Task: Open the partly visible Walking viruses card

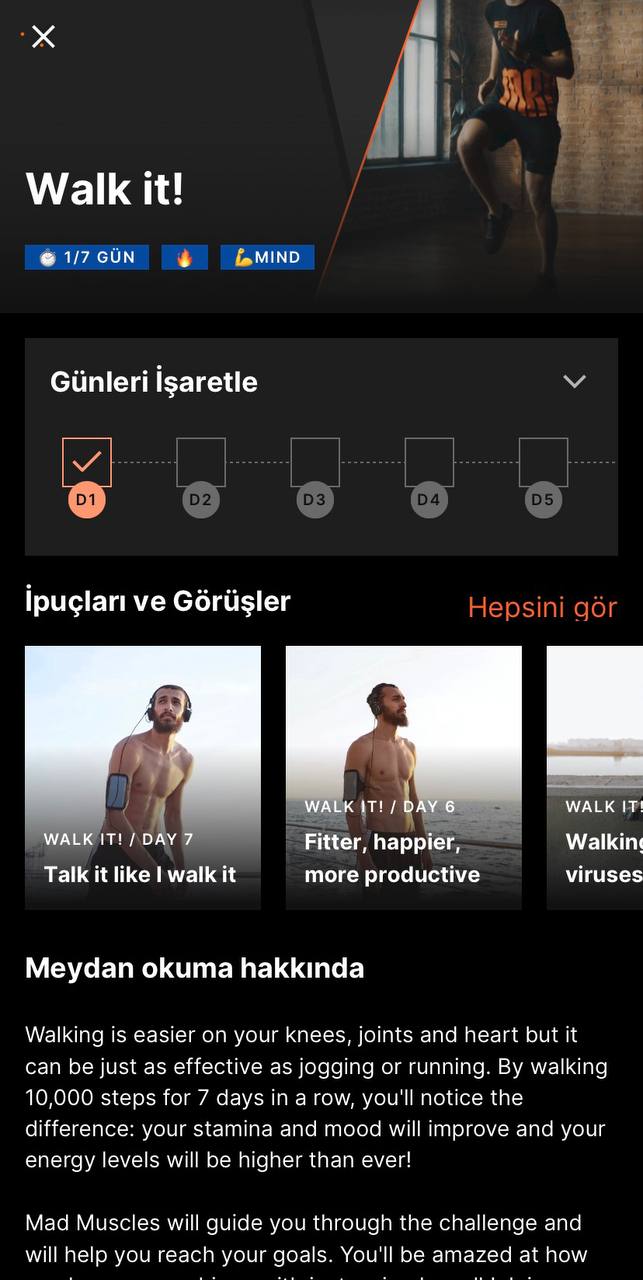Action: click(596, 777)
